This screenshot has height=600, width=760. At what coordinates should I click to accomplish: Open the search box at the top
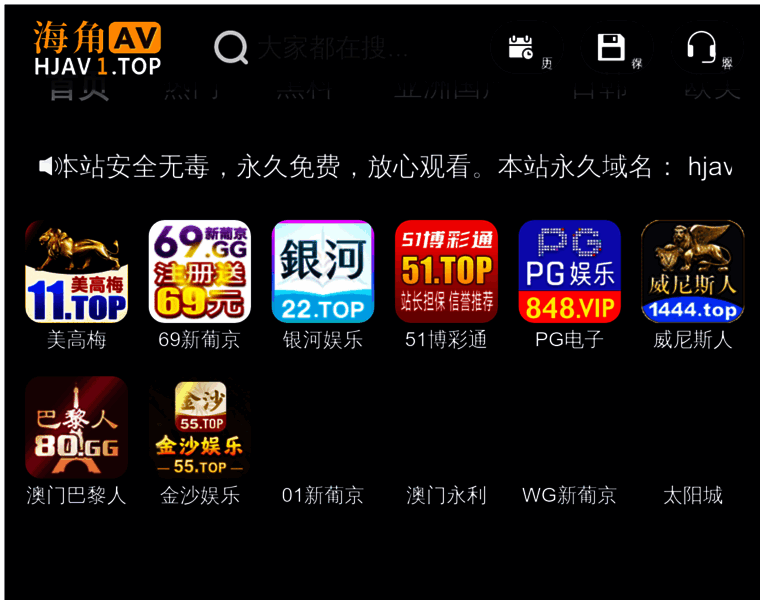tap(330, 47)
